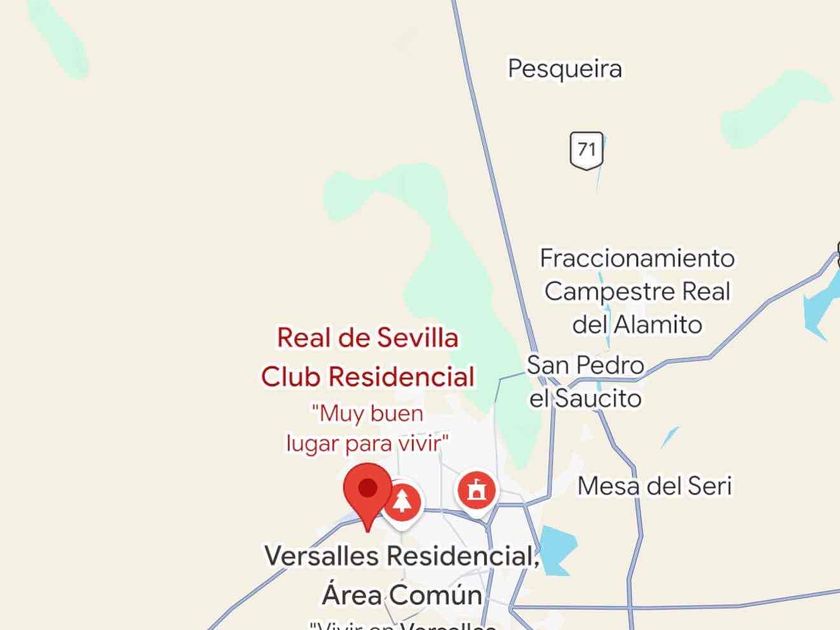Select Real de Sevilla Club Residencial place label
The width and height of the screenshot is (840, 630).
(x=367, y=357)
